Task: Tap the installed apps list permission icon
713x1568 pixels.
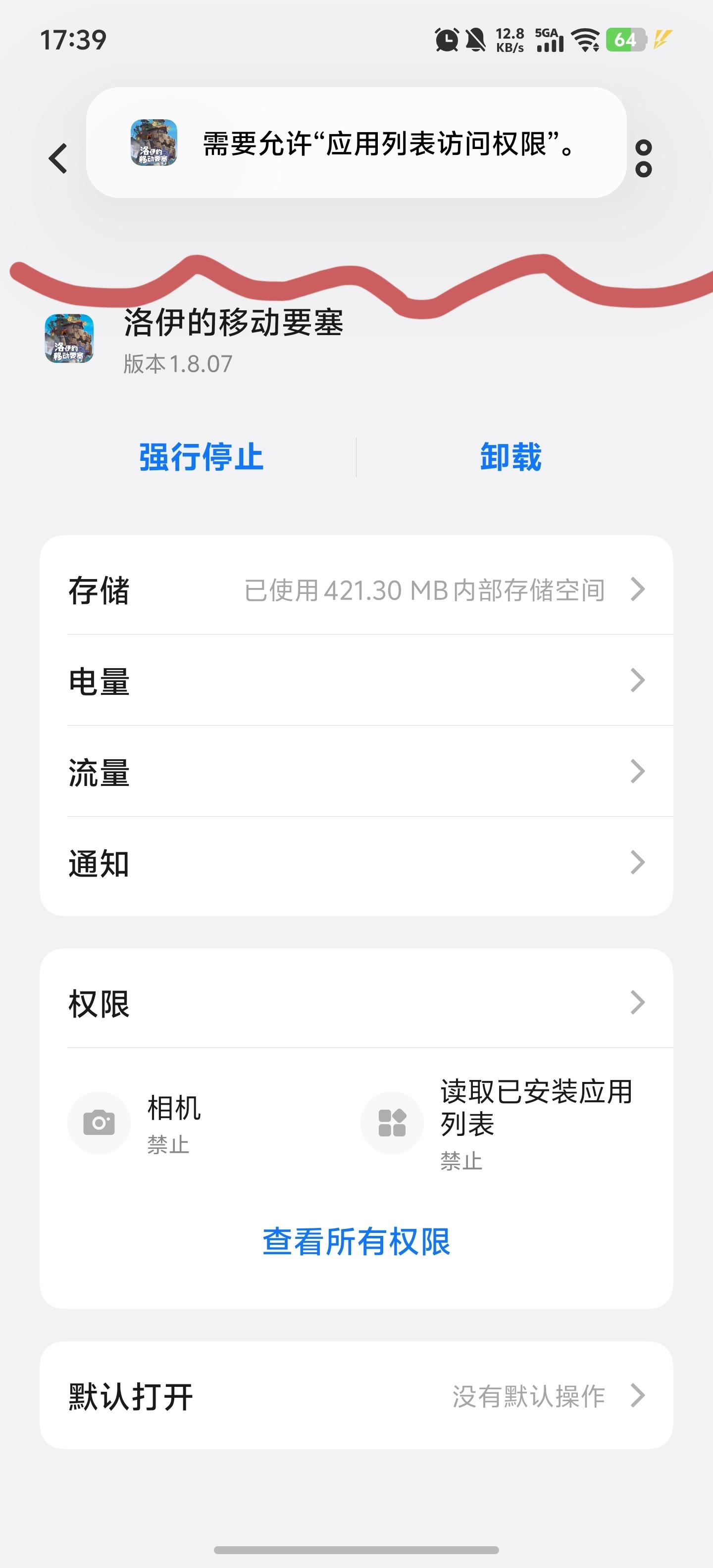Action: tap(392, 1123)
